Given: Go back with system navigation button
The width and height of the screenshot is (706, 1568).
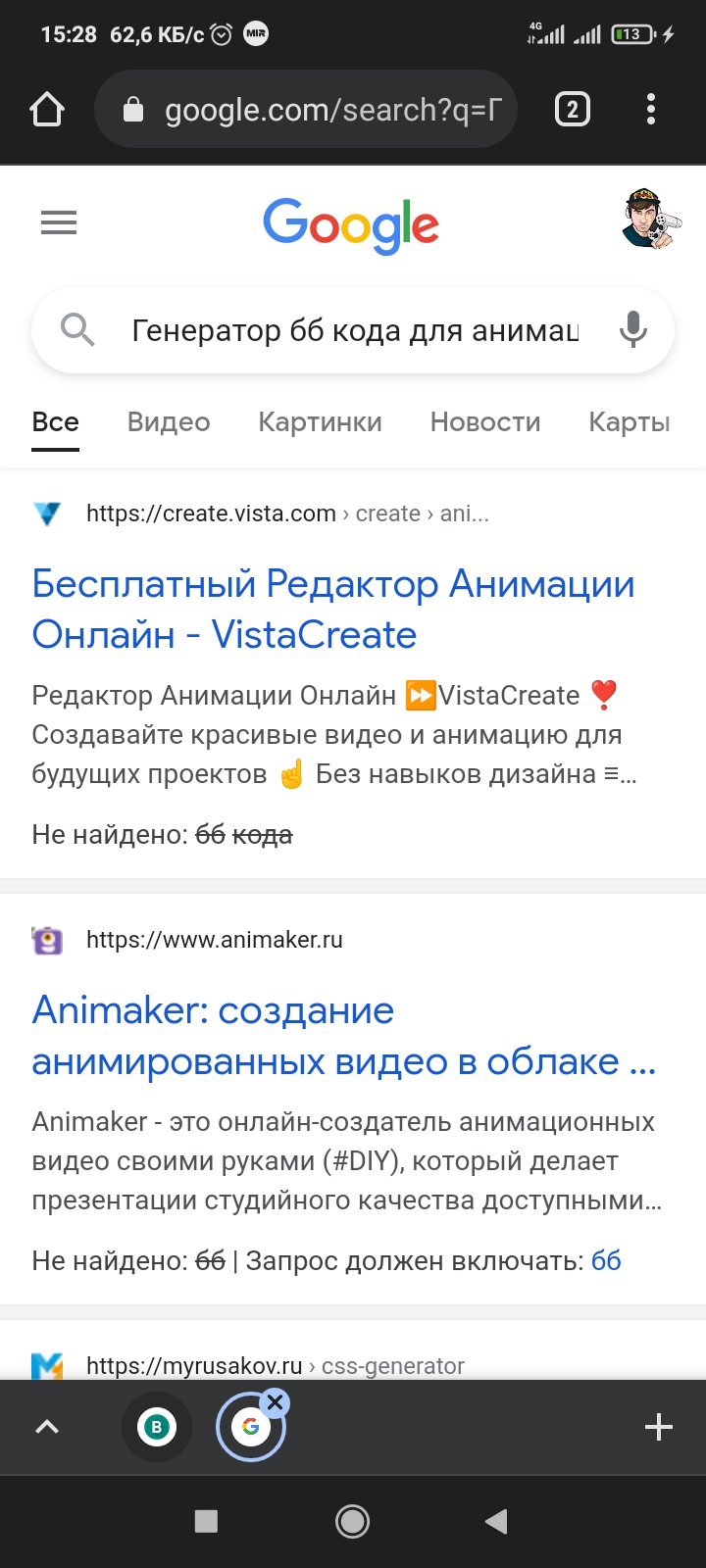Looking at the screenshot, I should point(497,1521).
